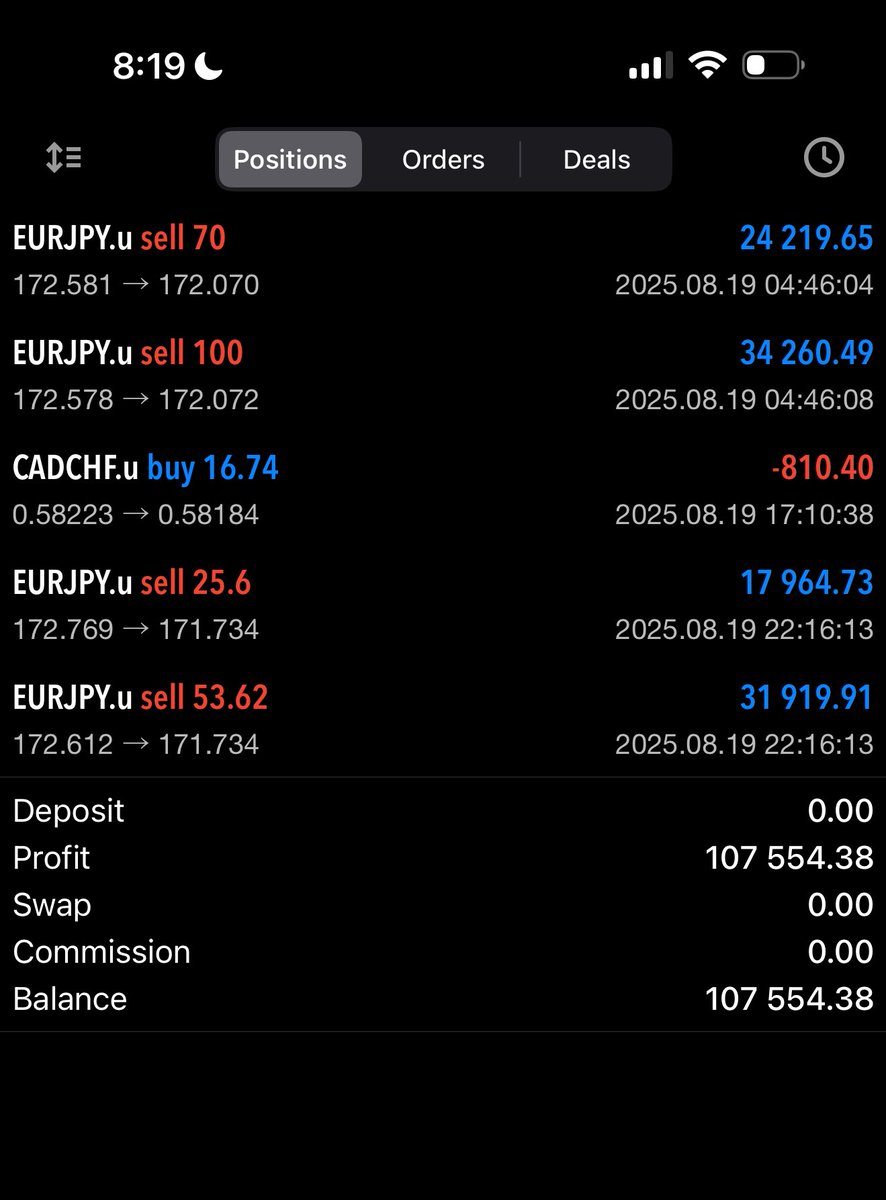Expand the CADCHF.u buy 16.74 position
Image resolution: width=886 pixels, height=1200 pixels.
click(443, 491)
